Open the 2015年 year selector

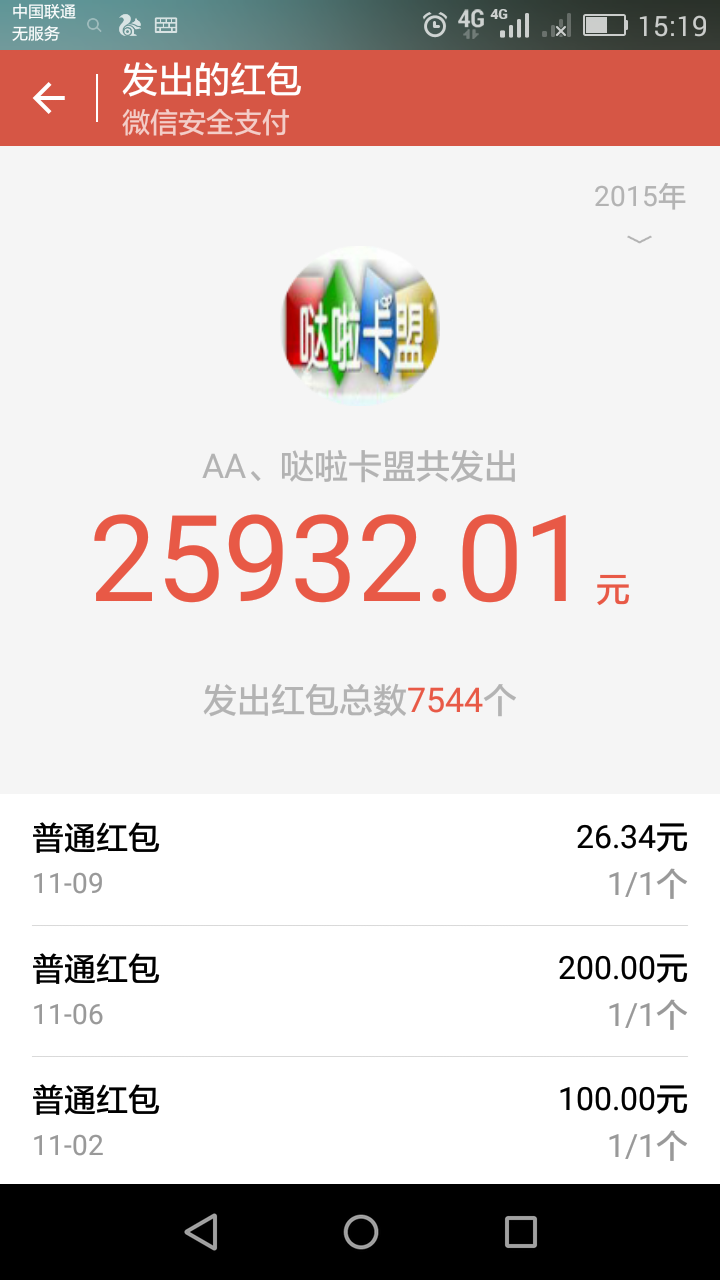pos(639,212)
